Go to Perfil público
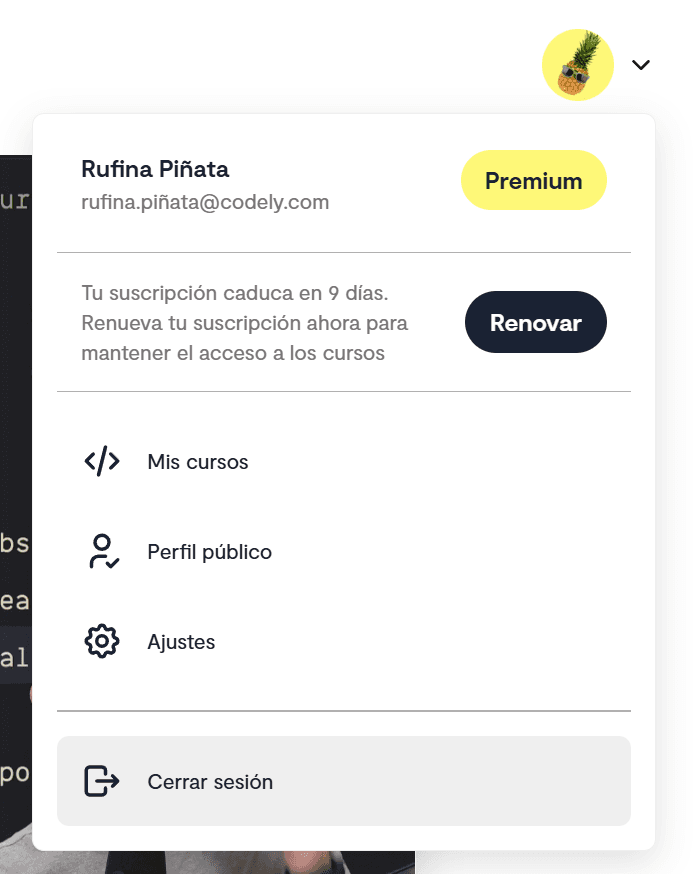The height and width of the screenshot is (874, 693). [209, 552]
